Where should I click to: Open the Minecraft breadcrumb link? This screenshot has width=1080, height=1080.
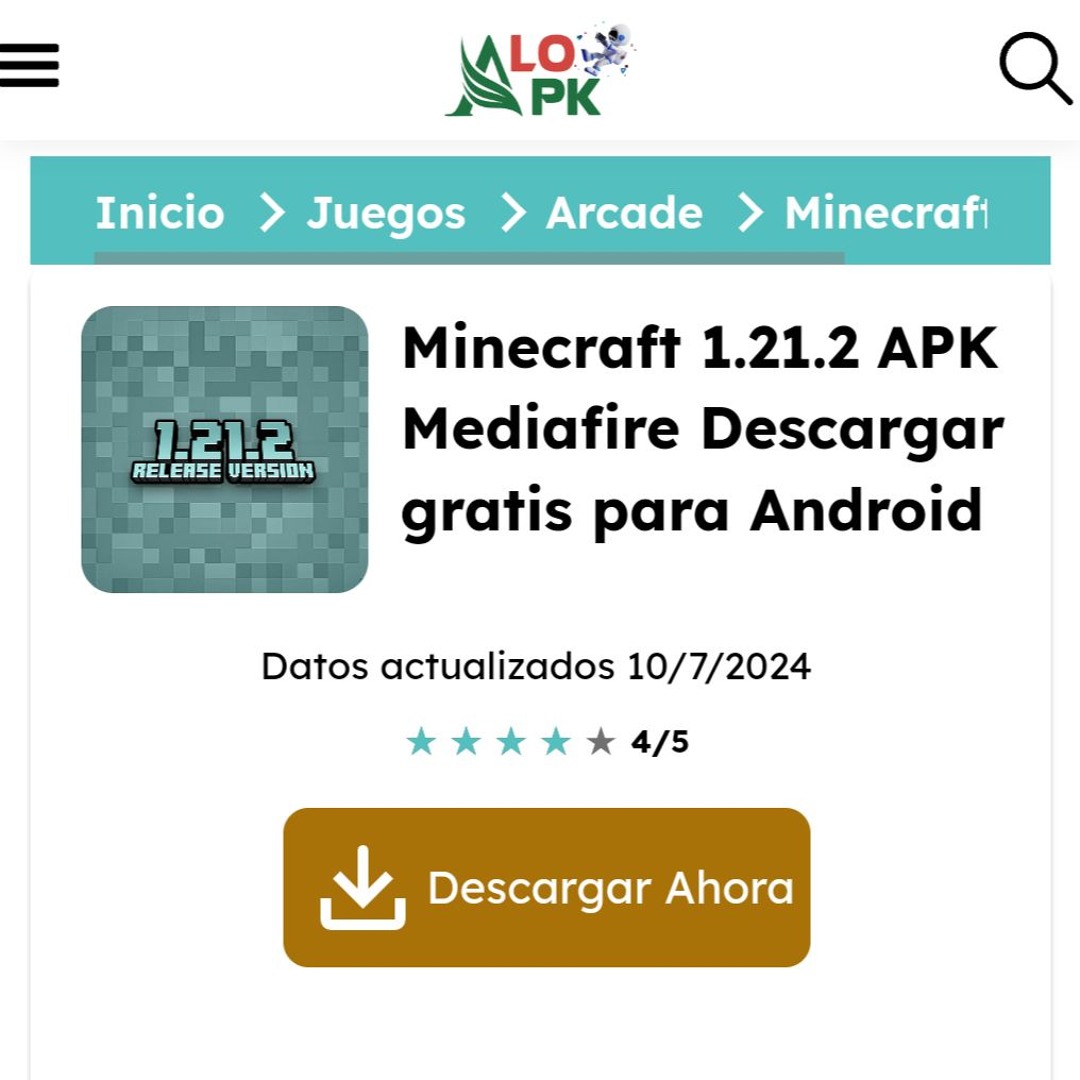click(885, 213)
